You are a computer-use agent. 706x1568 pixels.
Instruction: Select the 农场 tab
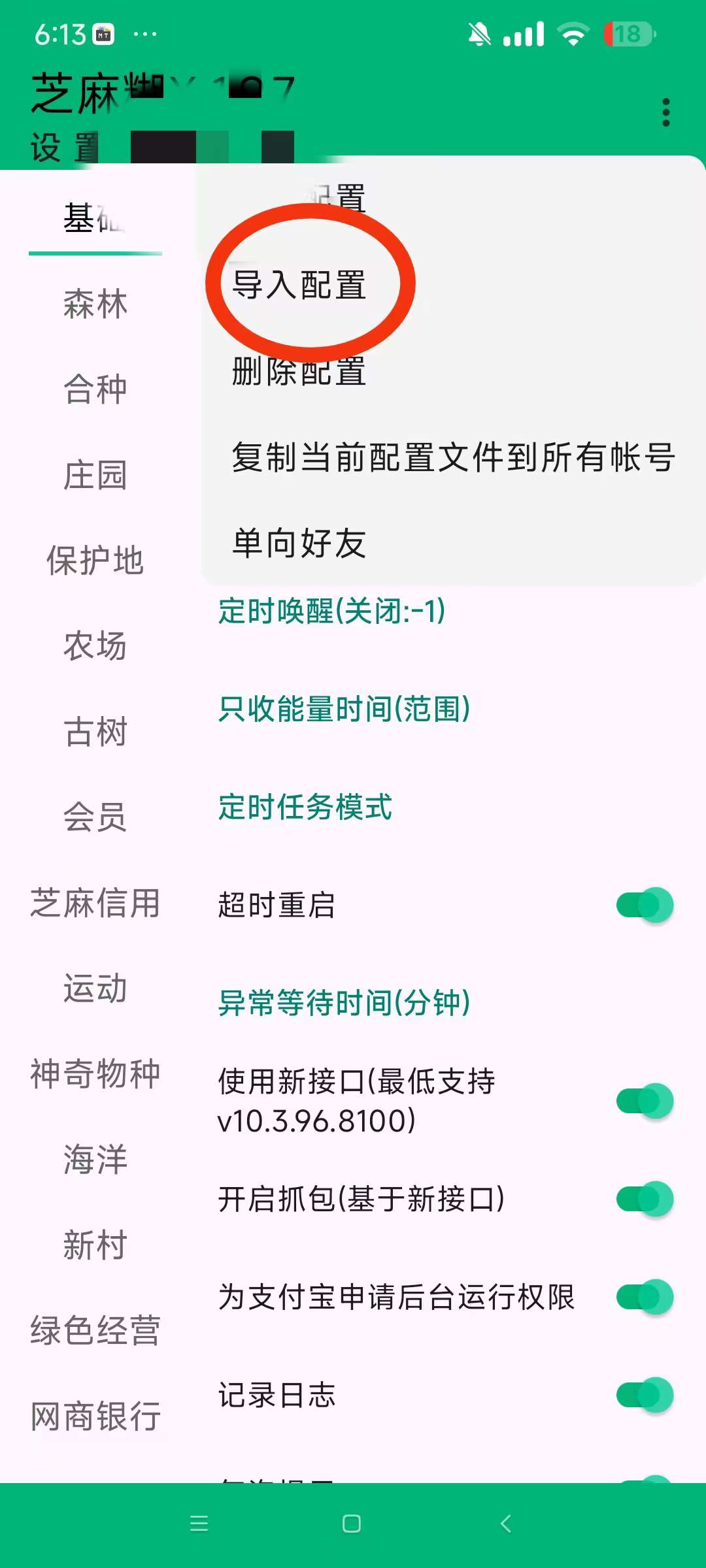(x=95, y=646)
